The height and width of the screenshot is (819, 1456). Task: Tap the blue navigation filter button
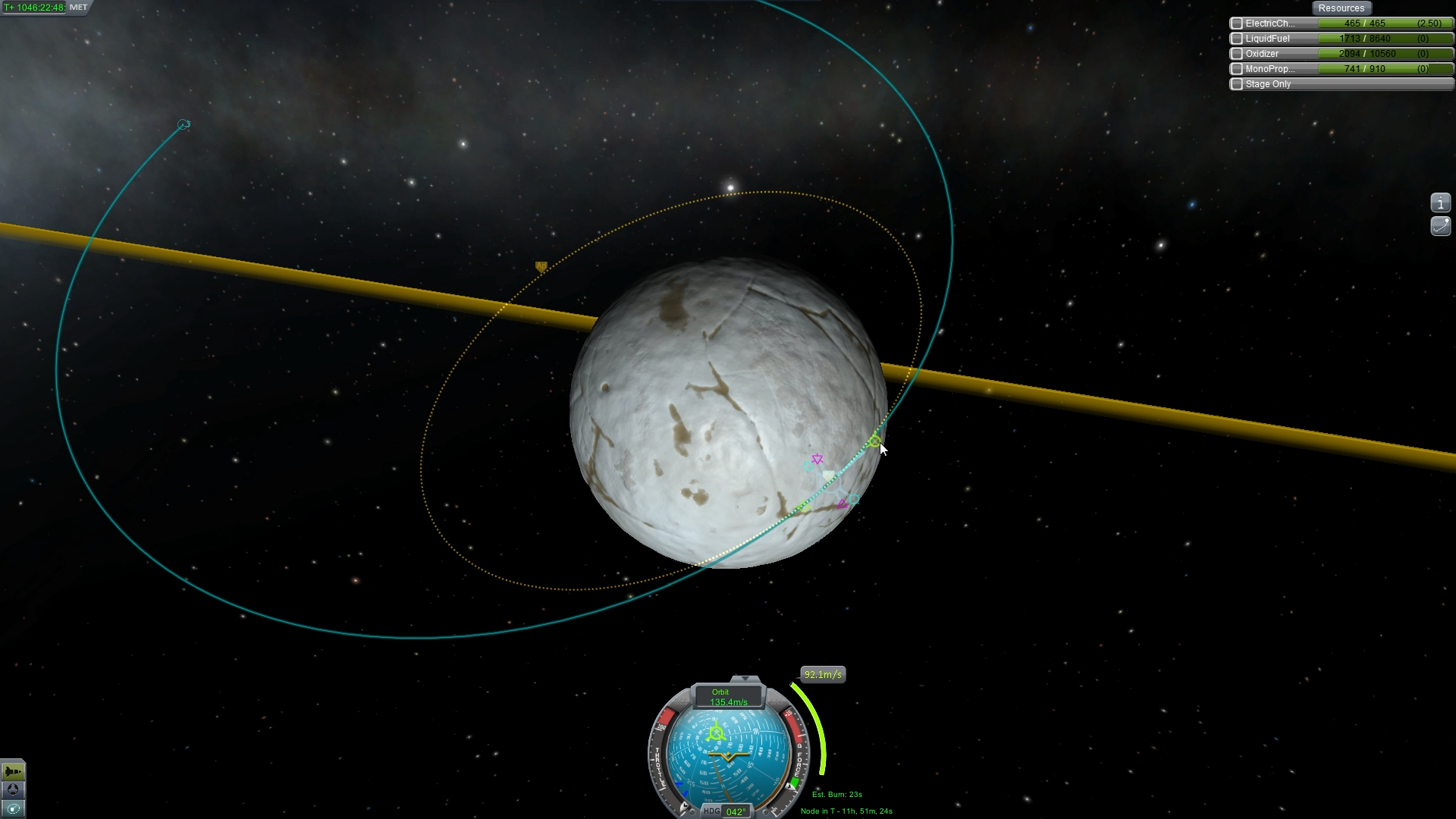click(x=13, y=790)
